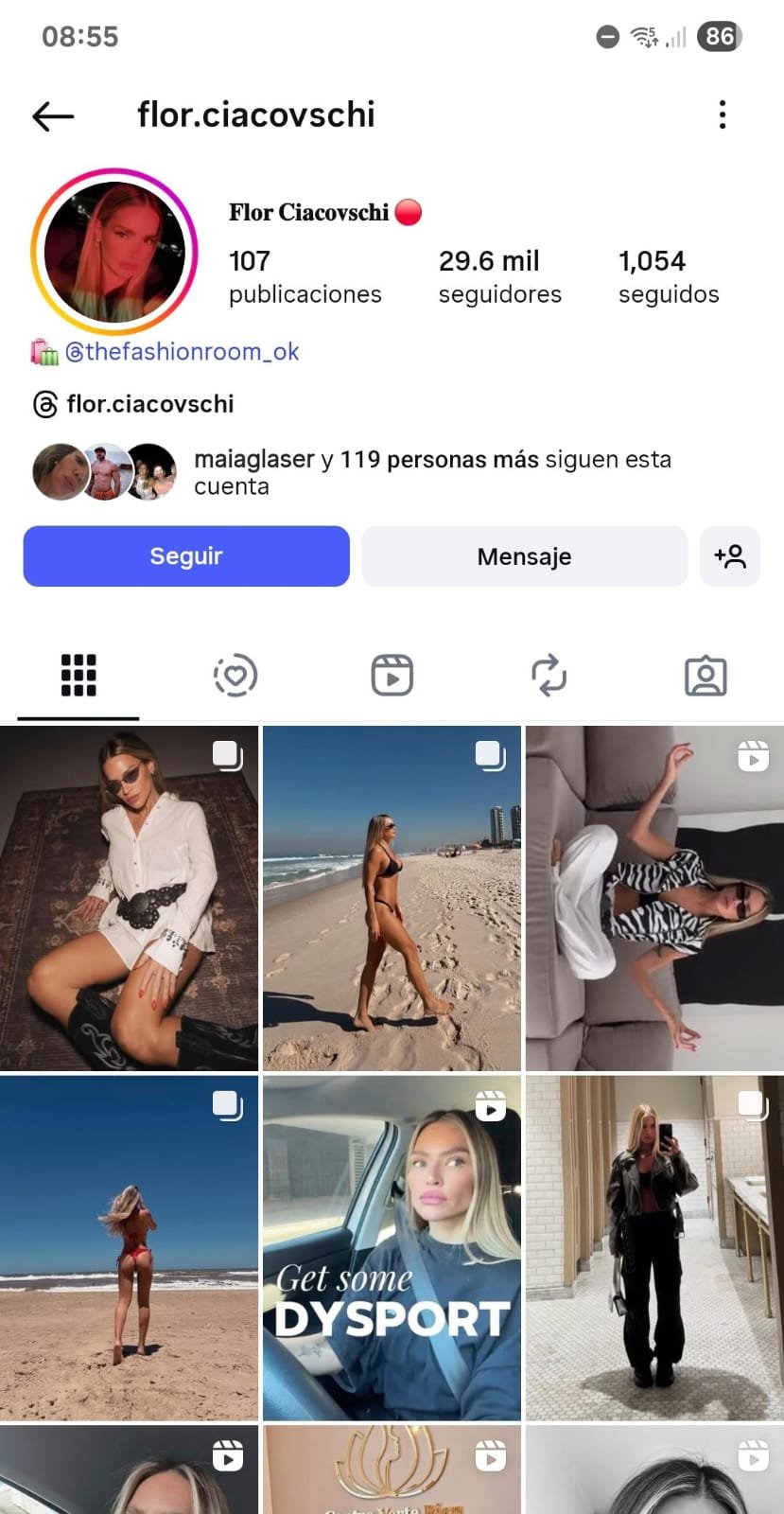Go back using the arrow icon

pyautogui.click(x=53, y=116)
